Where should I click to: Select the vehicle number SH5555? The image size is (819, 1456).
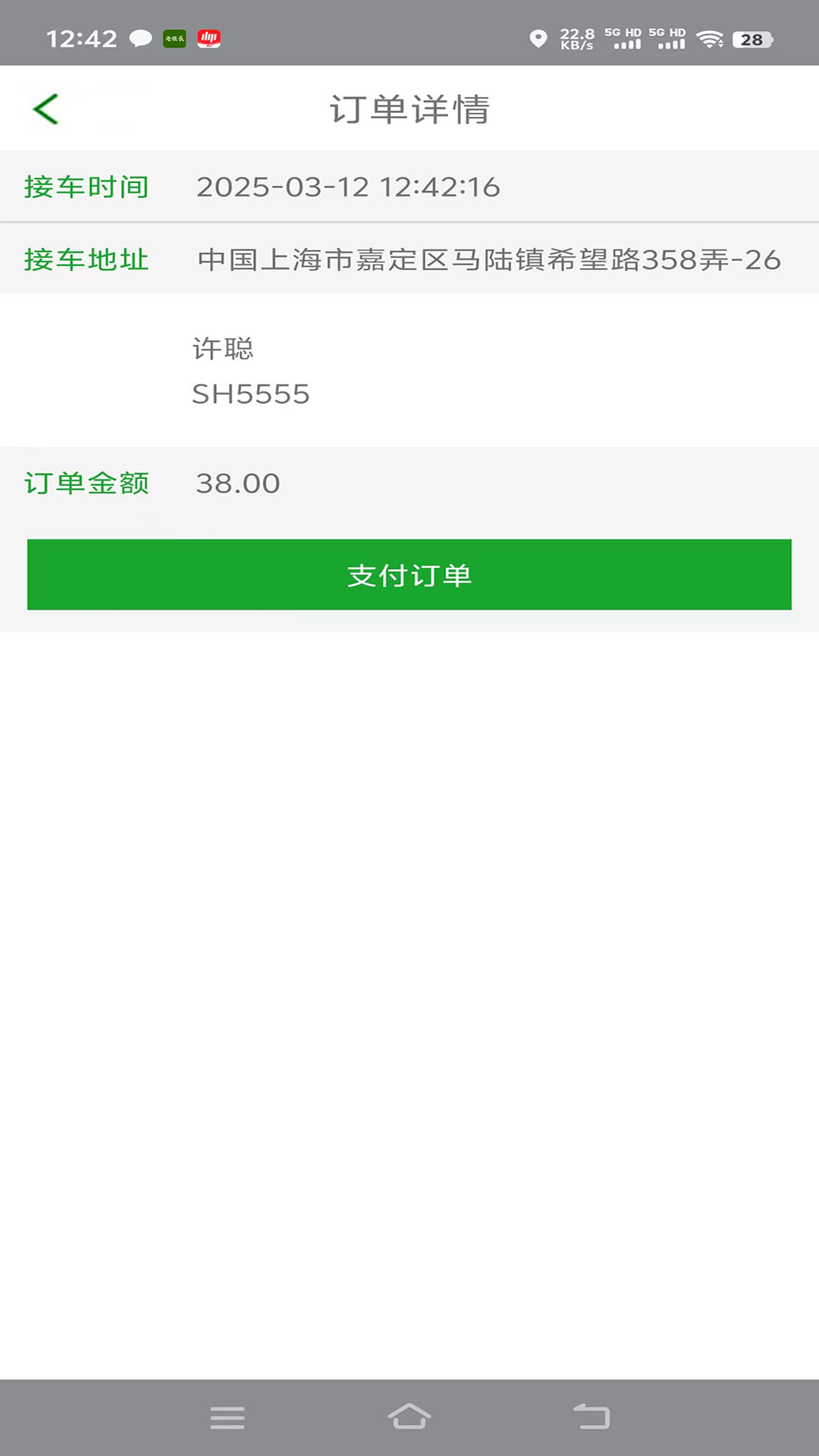(250, 394)
